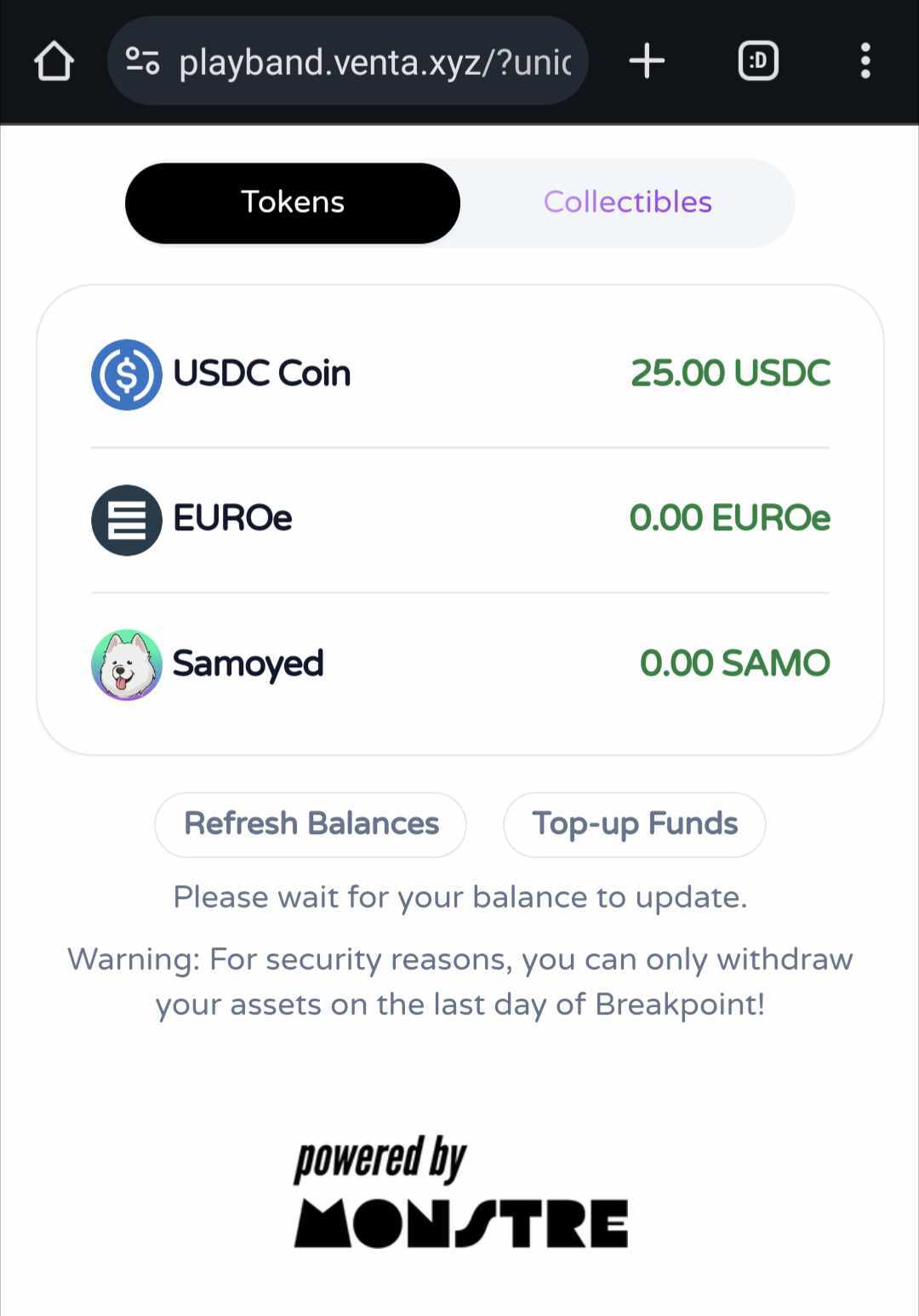Screen dimensions: 919x1316
Task: Switch to the Collectibles tab
Action: pos(627,203)
